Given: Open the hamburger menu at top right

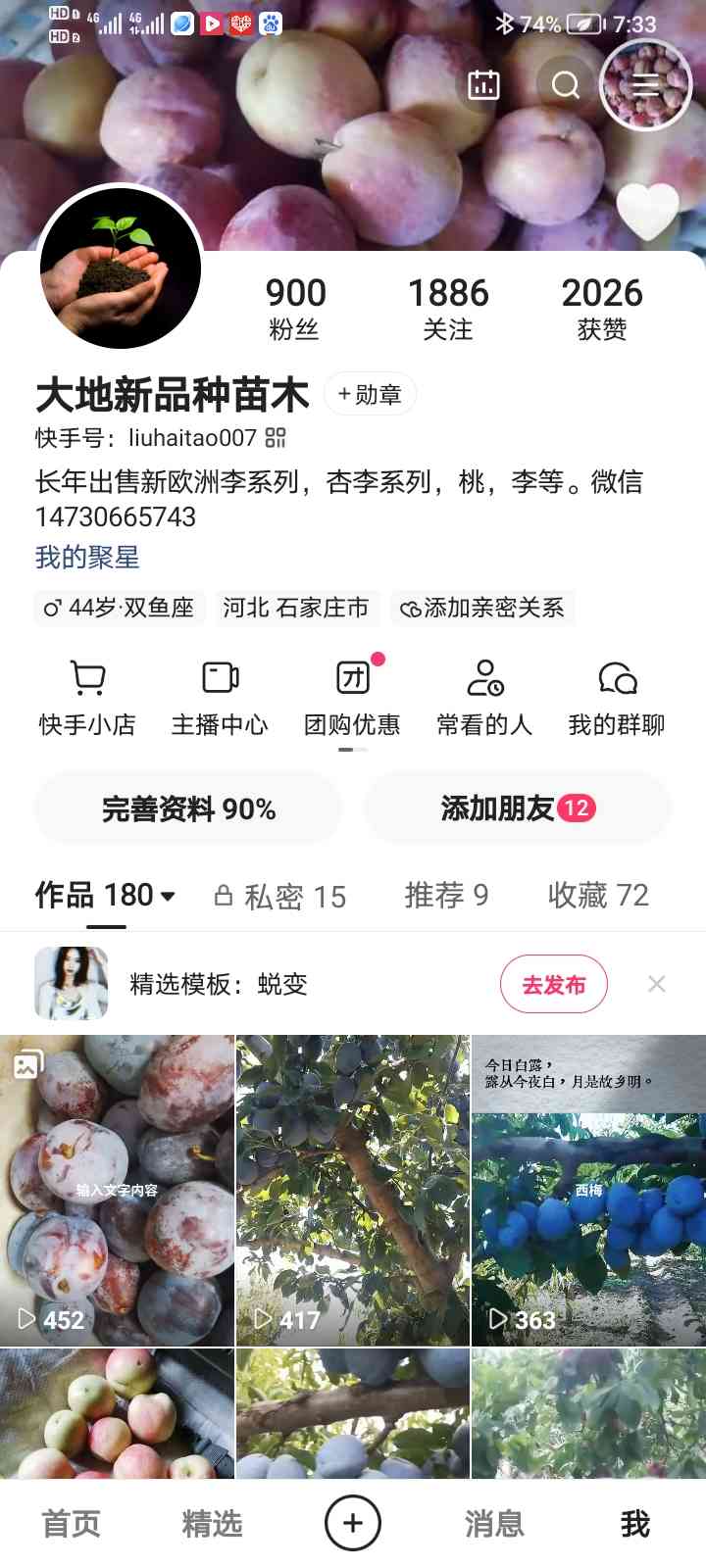Looking at the screenshot, I should click(x=645, y=85).
